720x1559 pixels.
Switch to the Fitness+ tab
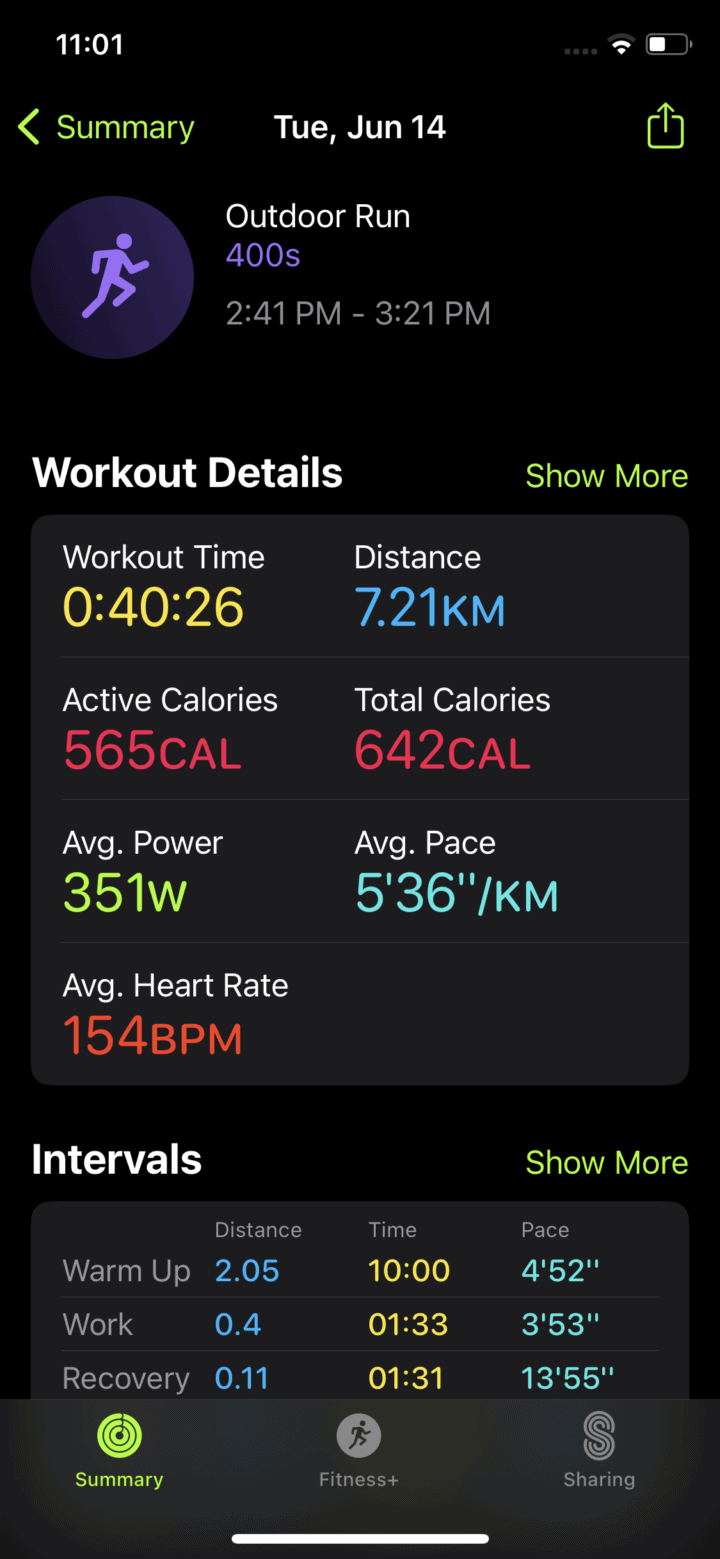[359, 1452]
